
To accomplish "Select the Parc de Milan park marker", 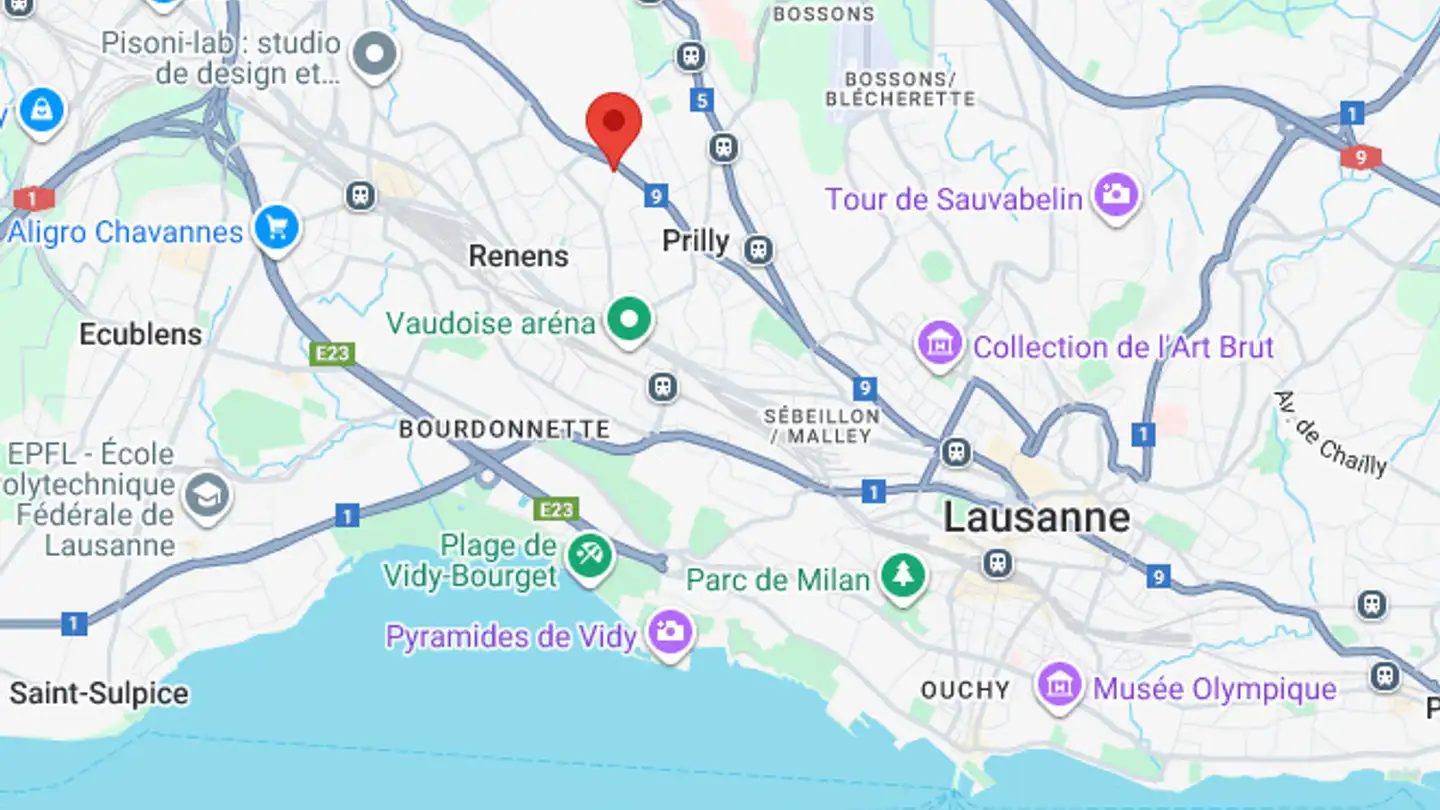I will [x=903, y=576].
